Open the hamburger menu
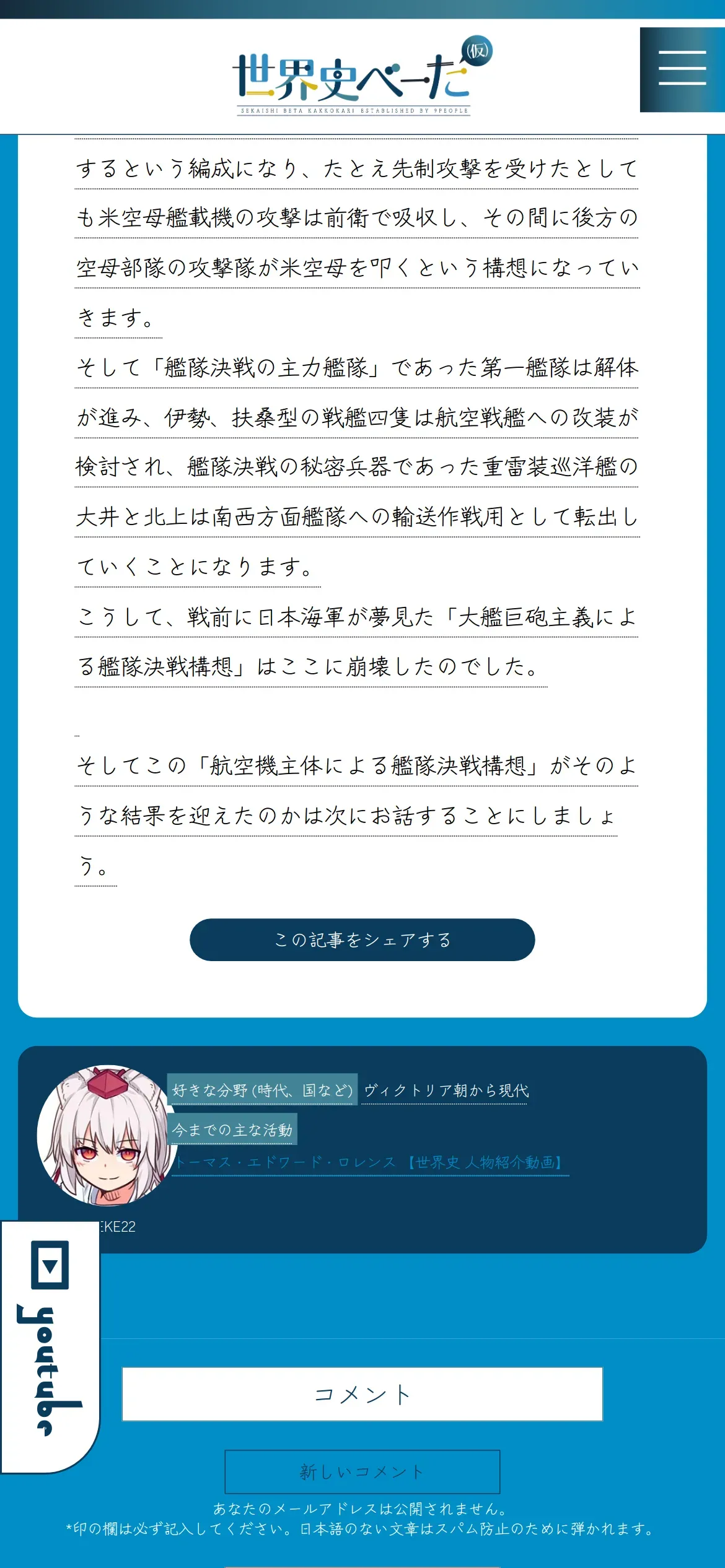 [x=682, y=69]
